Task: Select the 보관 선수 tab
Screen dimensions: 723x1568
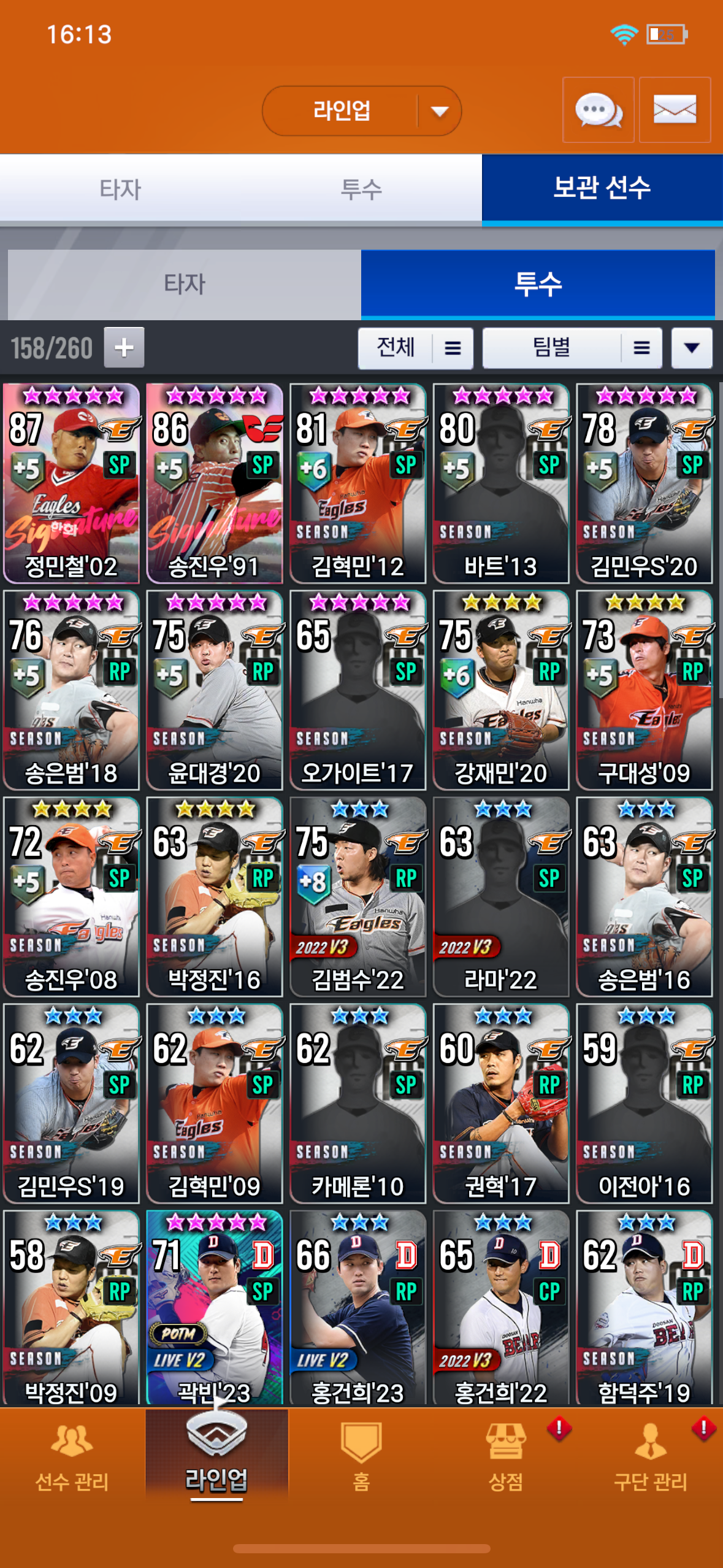Action: (602, 188)
